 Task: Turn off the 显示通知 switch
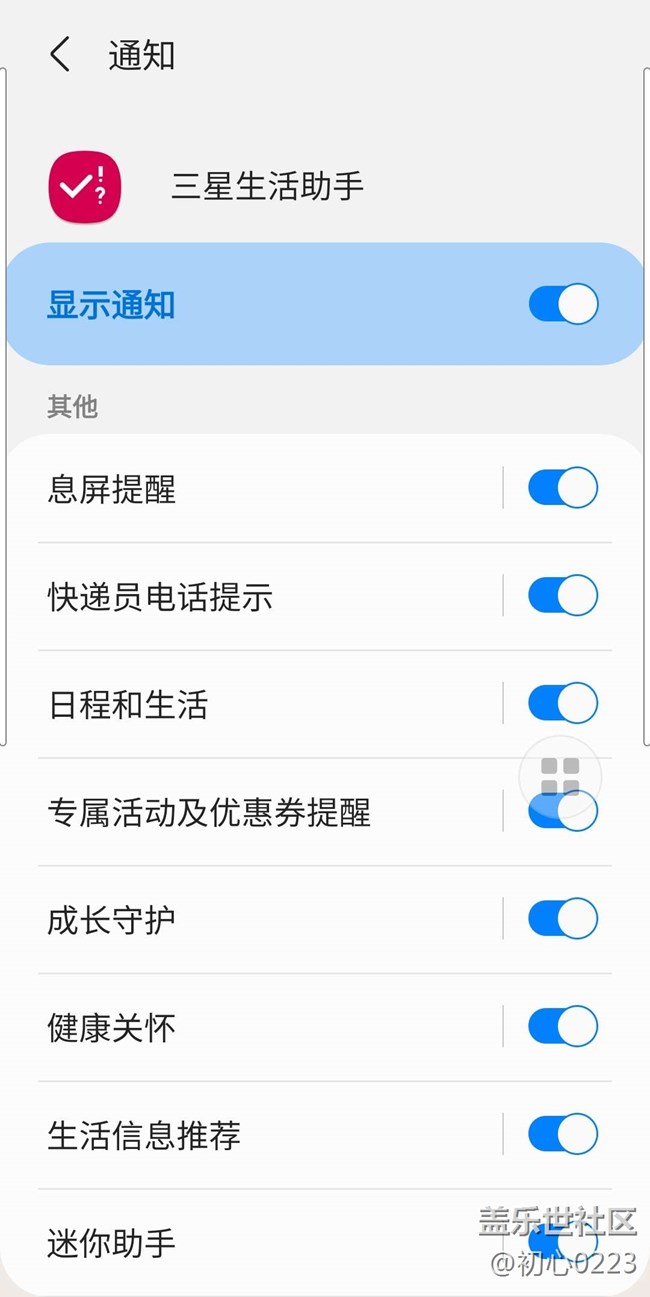pyautogui.click(x=563, y=304)
